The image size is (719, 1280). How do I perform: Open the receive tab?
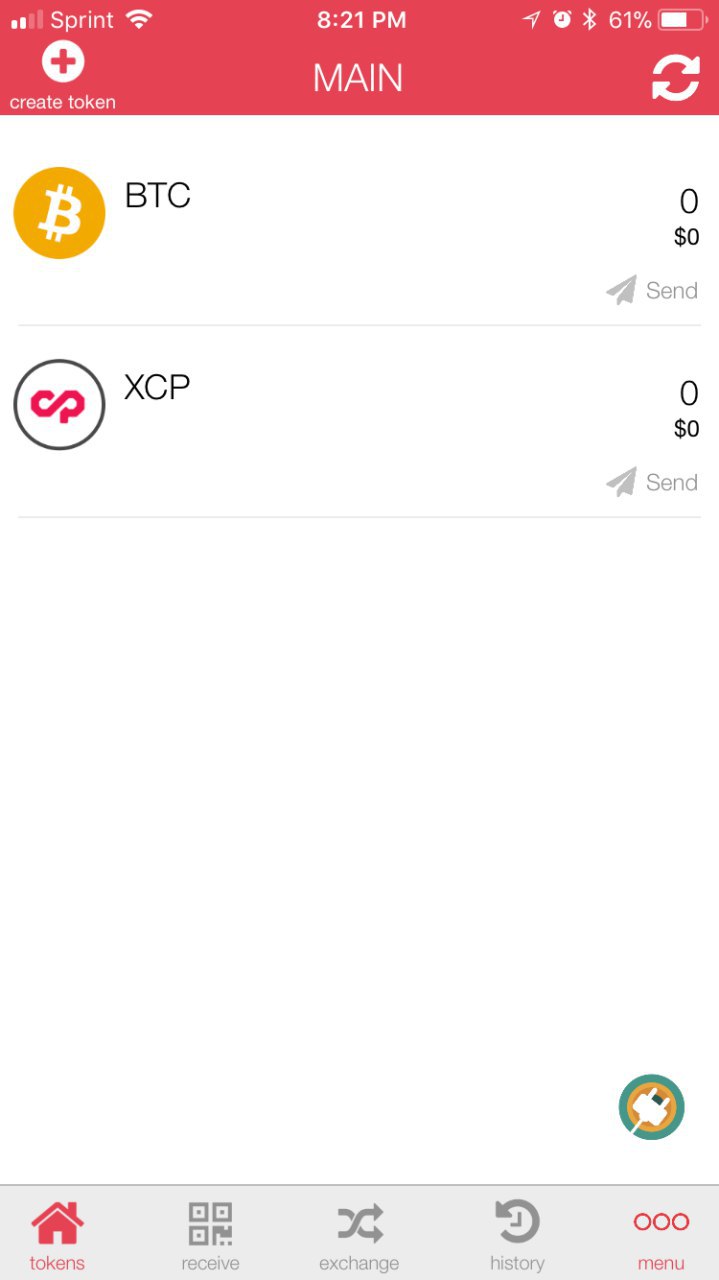coord(210,1235)
